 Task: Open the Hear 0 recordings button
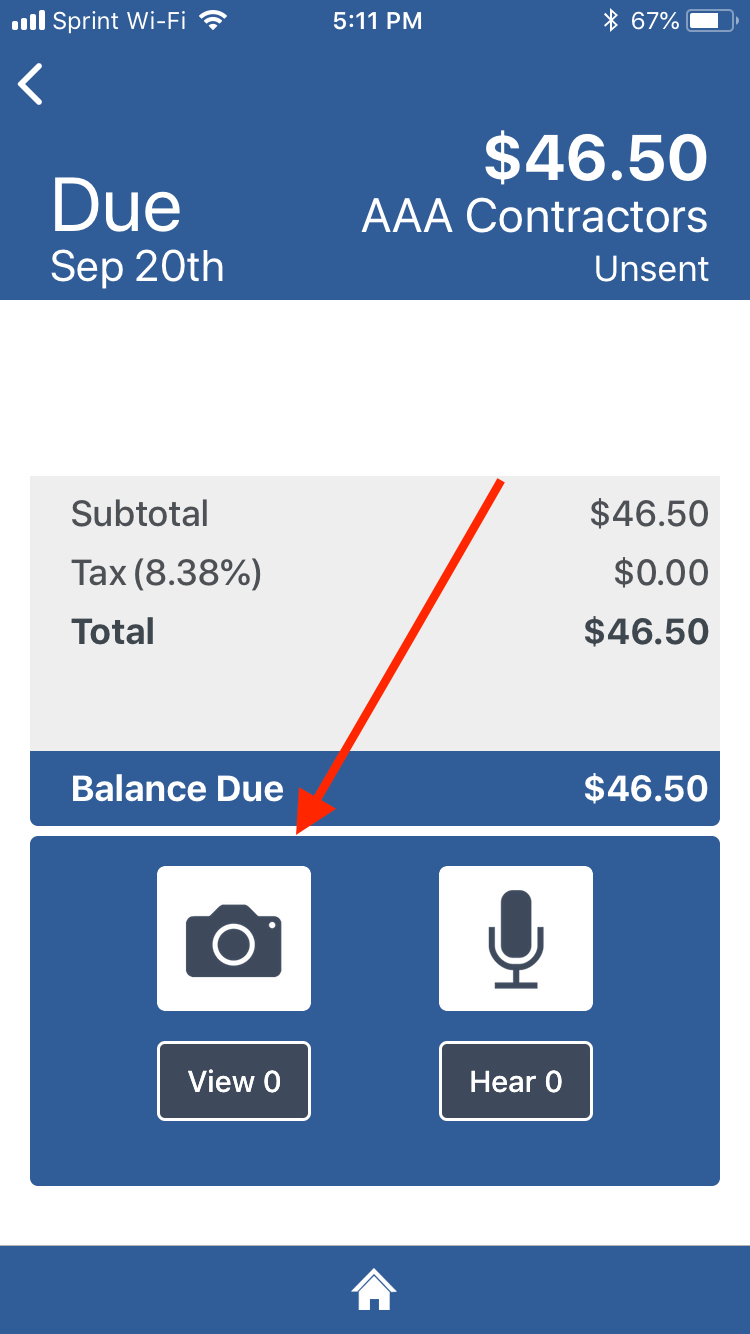pos(516,1081)
